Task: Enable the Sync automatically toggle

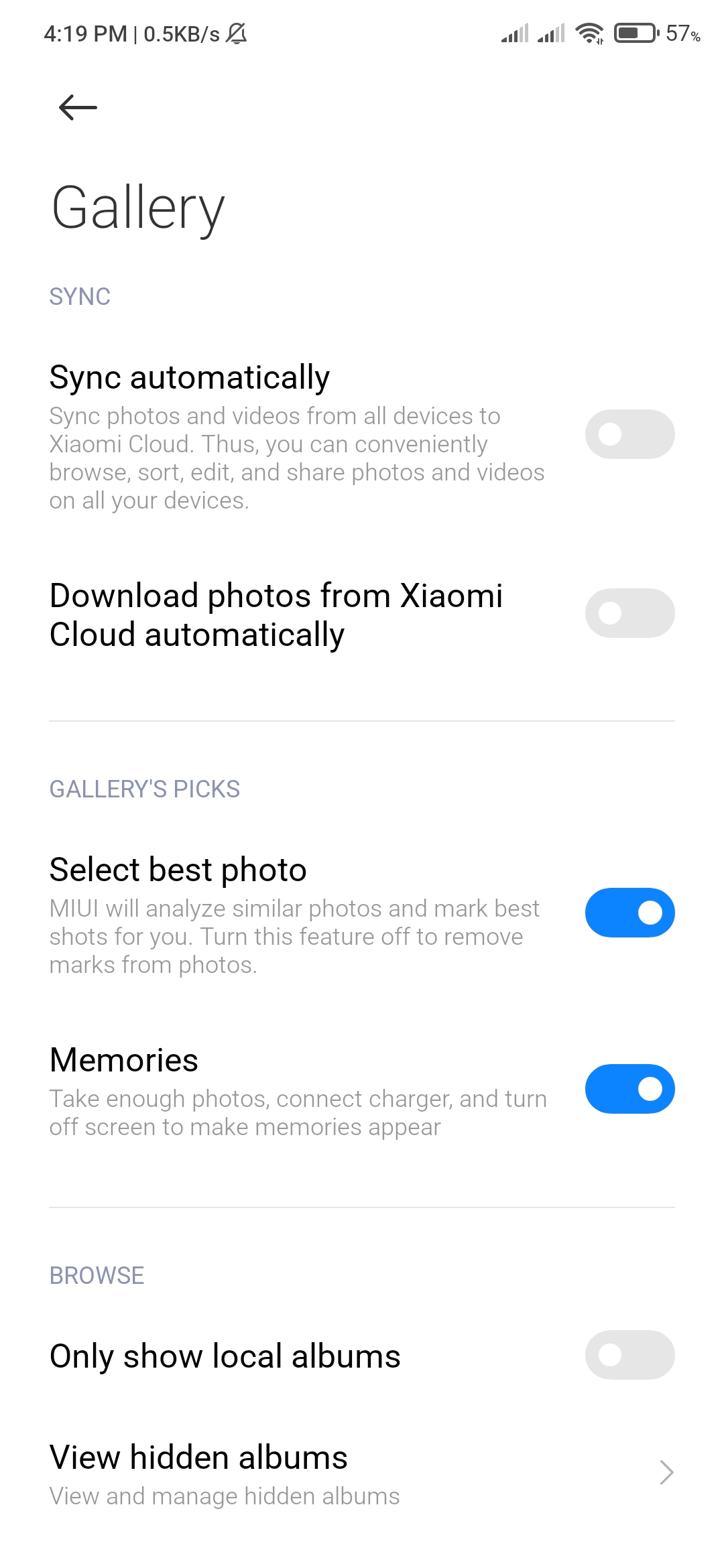Action: (629, 434)
